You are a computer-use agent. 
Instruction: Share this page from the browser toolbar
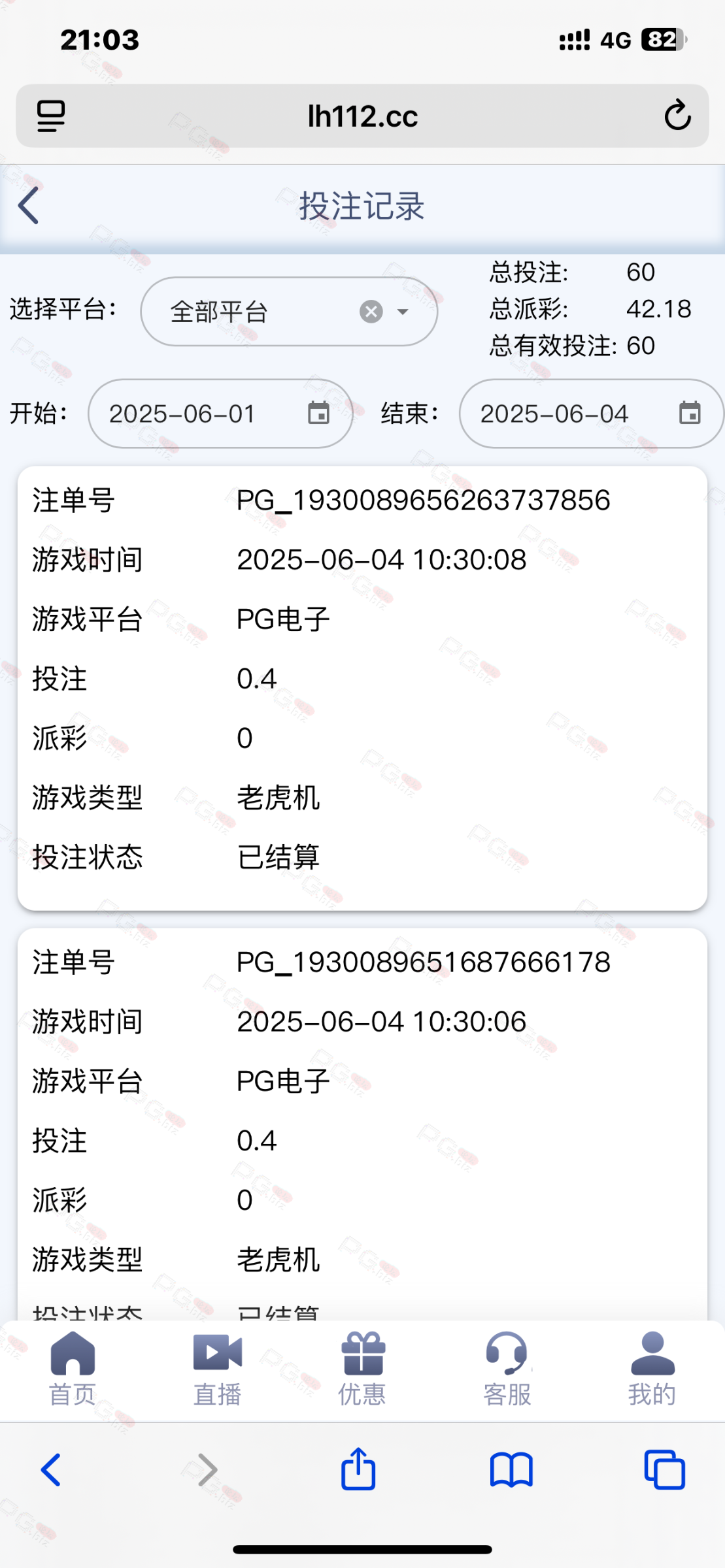pos(358,1469)
